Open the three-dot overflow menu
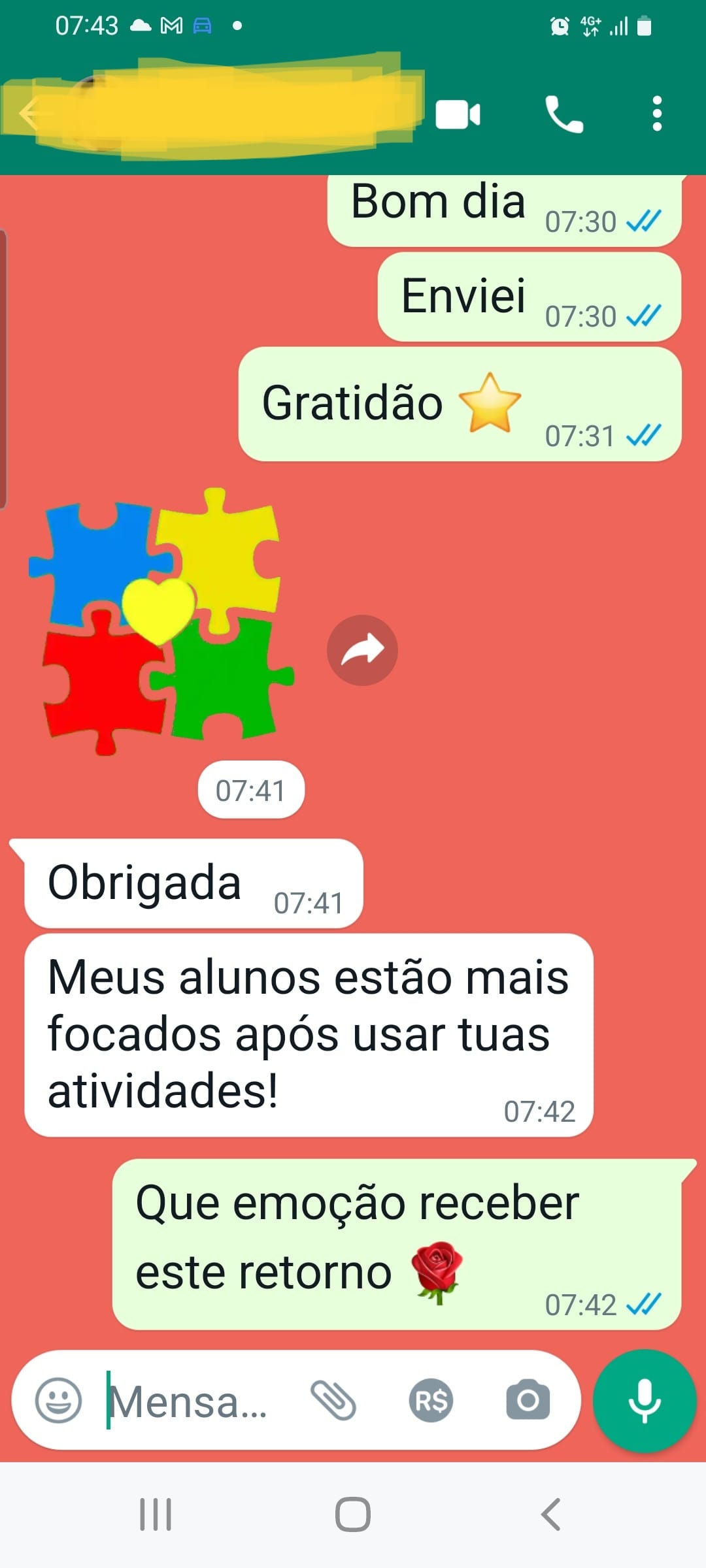Viewport: 706px width, 1568px height. [657, 114]
